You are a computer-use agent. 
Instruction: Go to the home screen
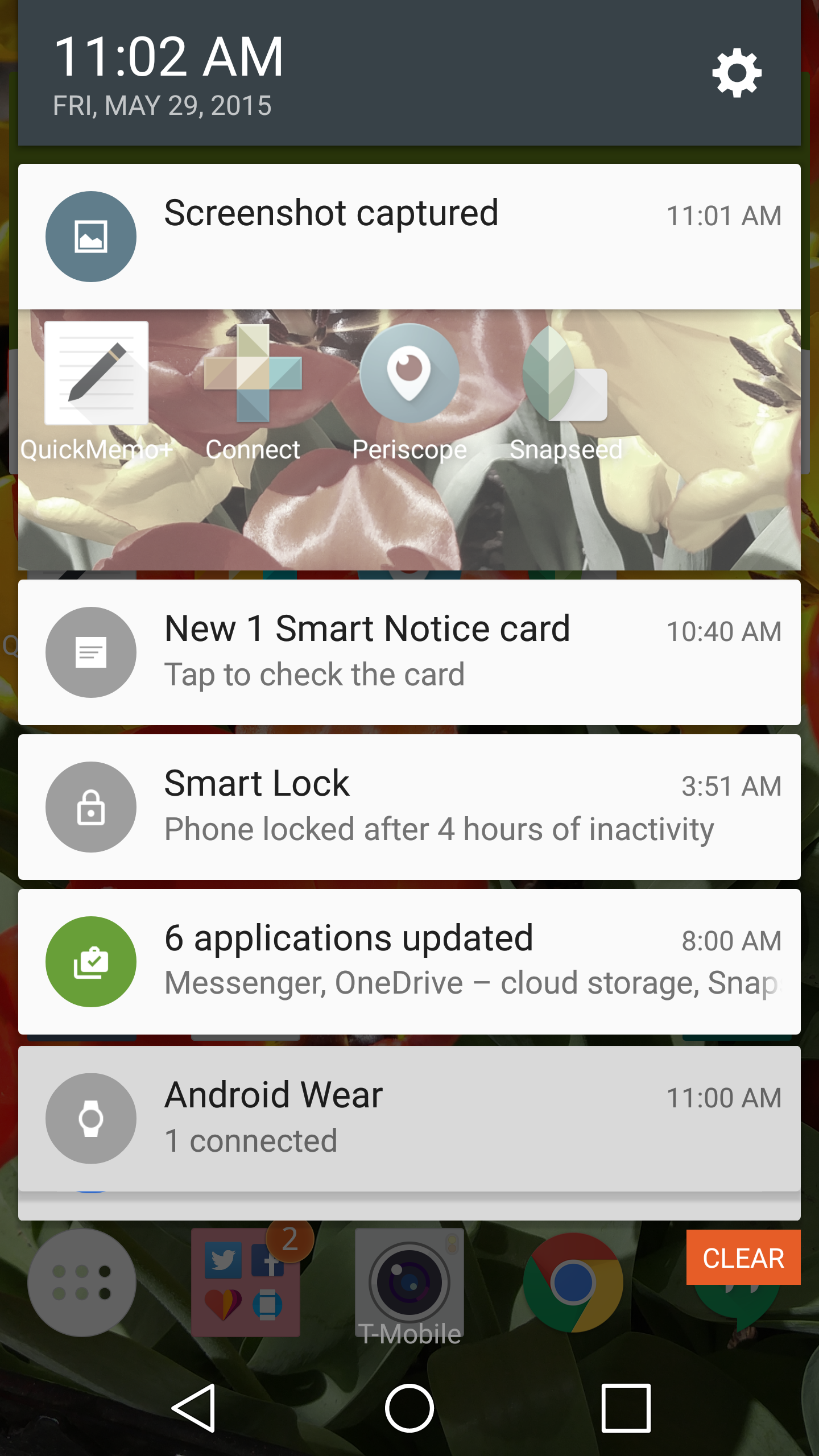click(409, 1408)
